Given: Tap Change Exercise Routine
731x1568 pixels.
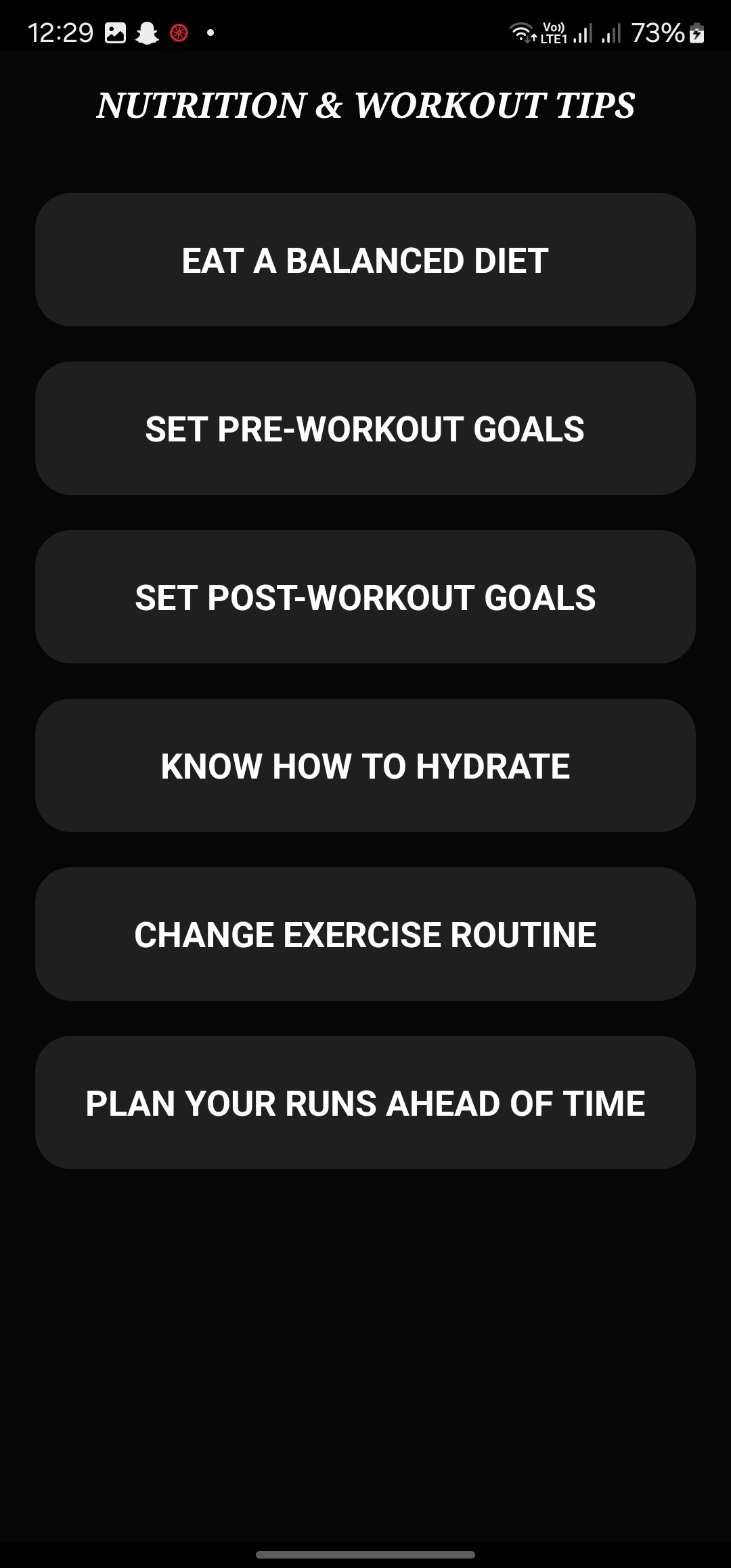Looking at the screenshot, I should coord(365,934).
